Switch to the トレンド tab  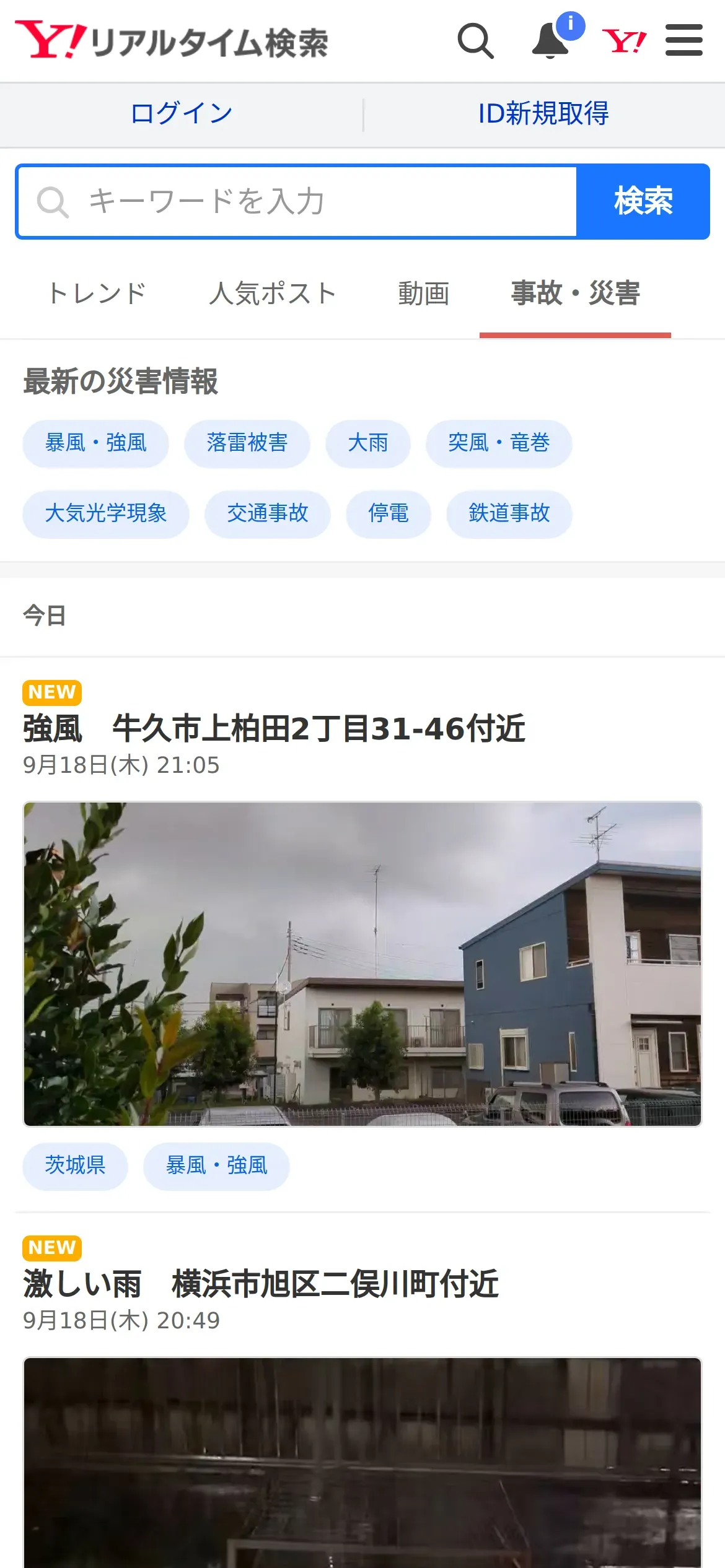97,294
